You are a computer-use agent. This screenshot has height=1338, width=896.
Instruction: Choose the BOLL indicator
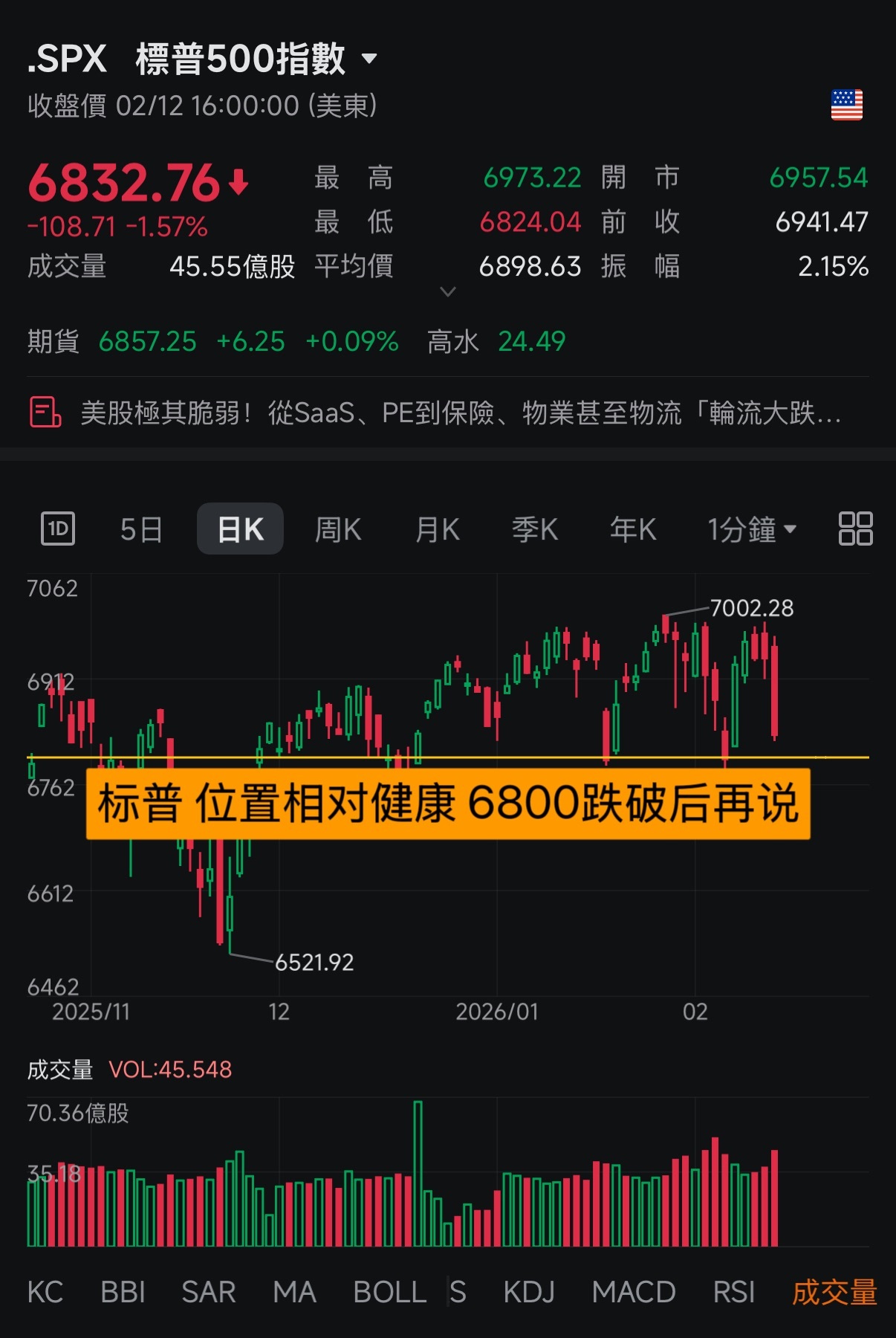[390, 1292]
